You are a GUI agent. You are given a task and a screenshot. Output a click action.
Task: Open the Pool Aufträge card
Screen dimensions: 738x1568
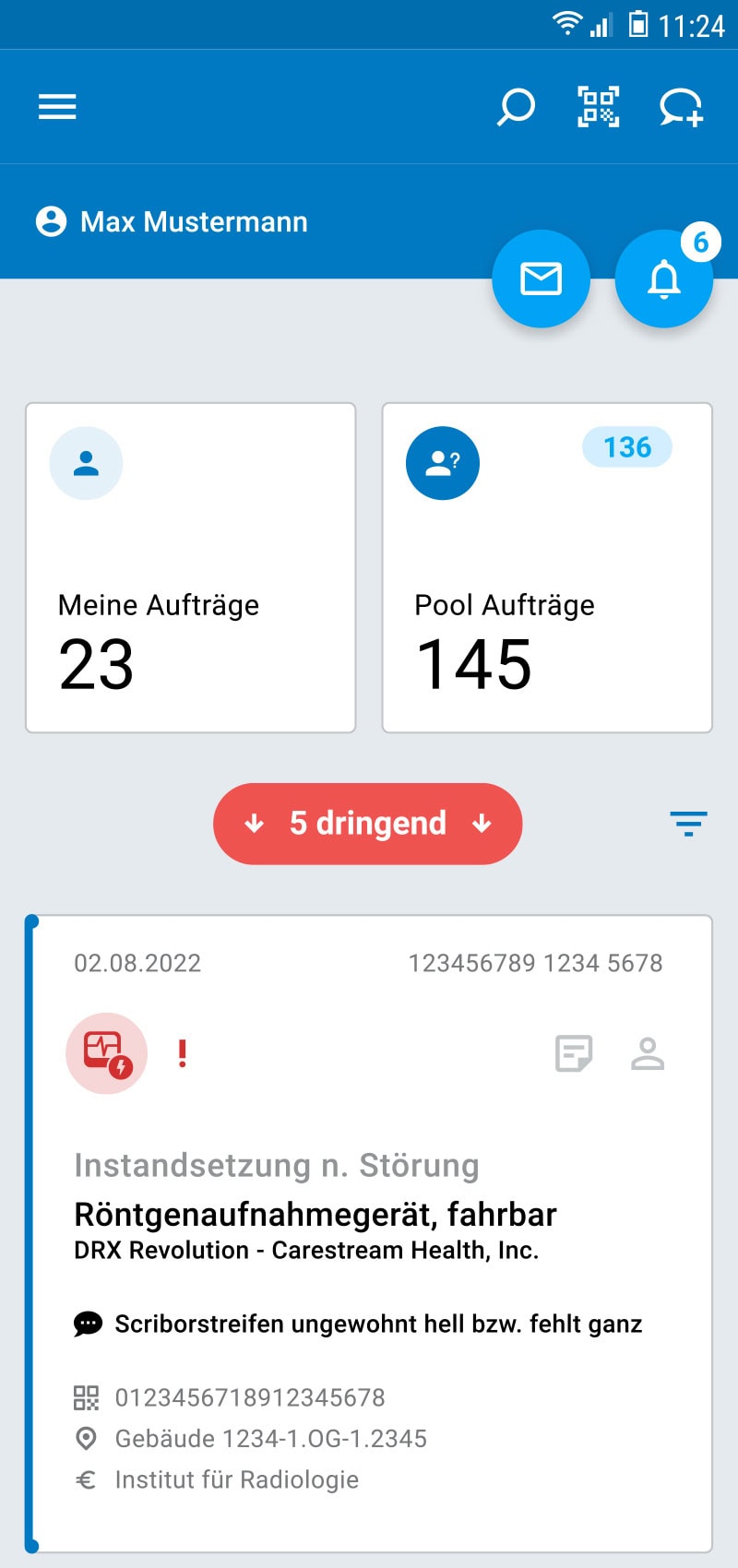coord(547,568)
